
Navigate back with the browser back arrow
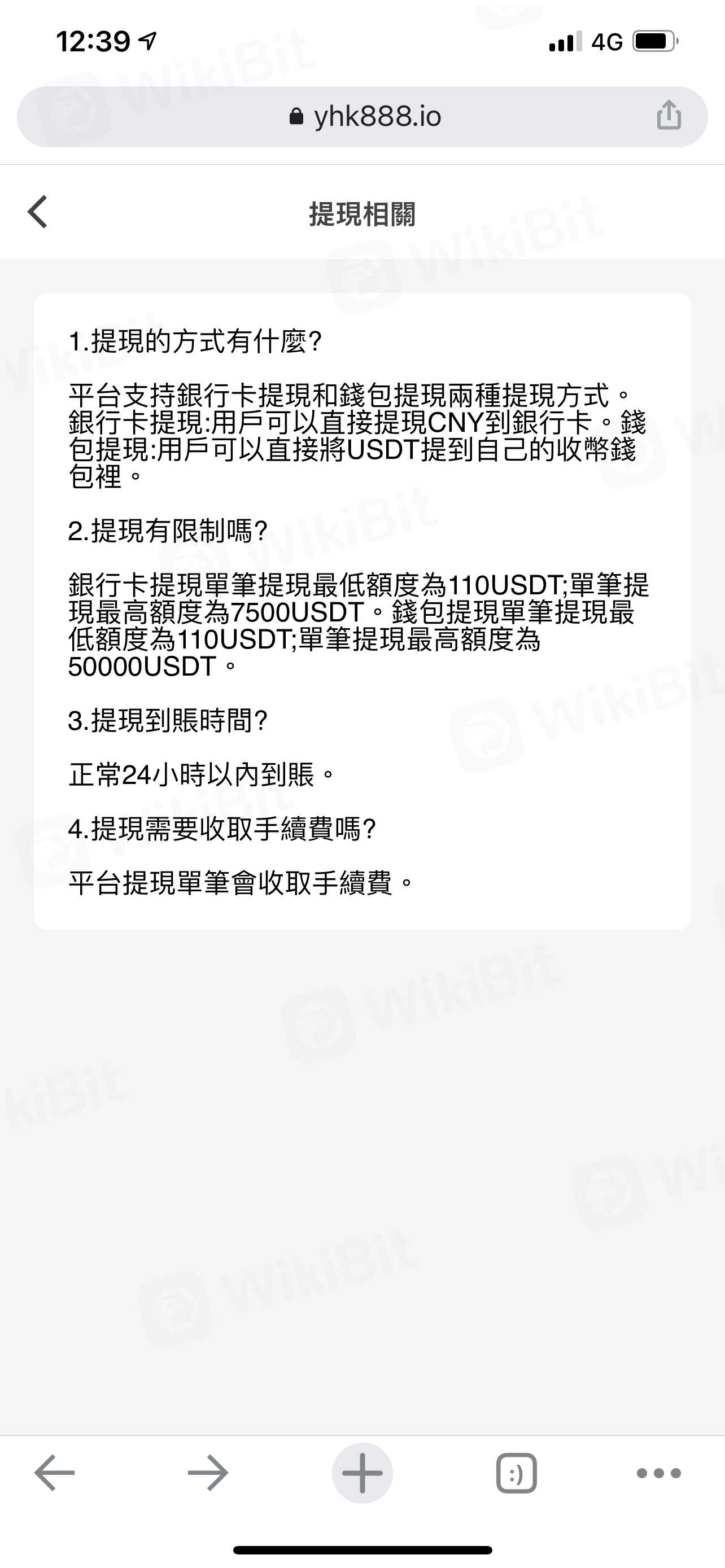(x=55, y=1473)
